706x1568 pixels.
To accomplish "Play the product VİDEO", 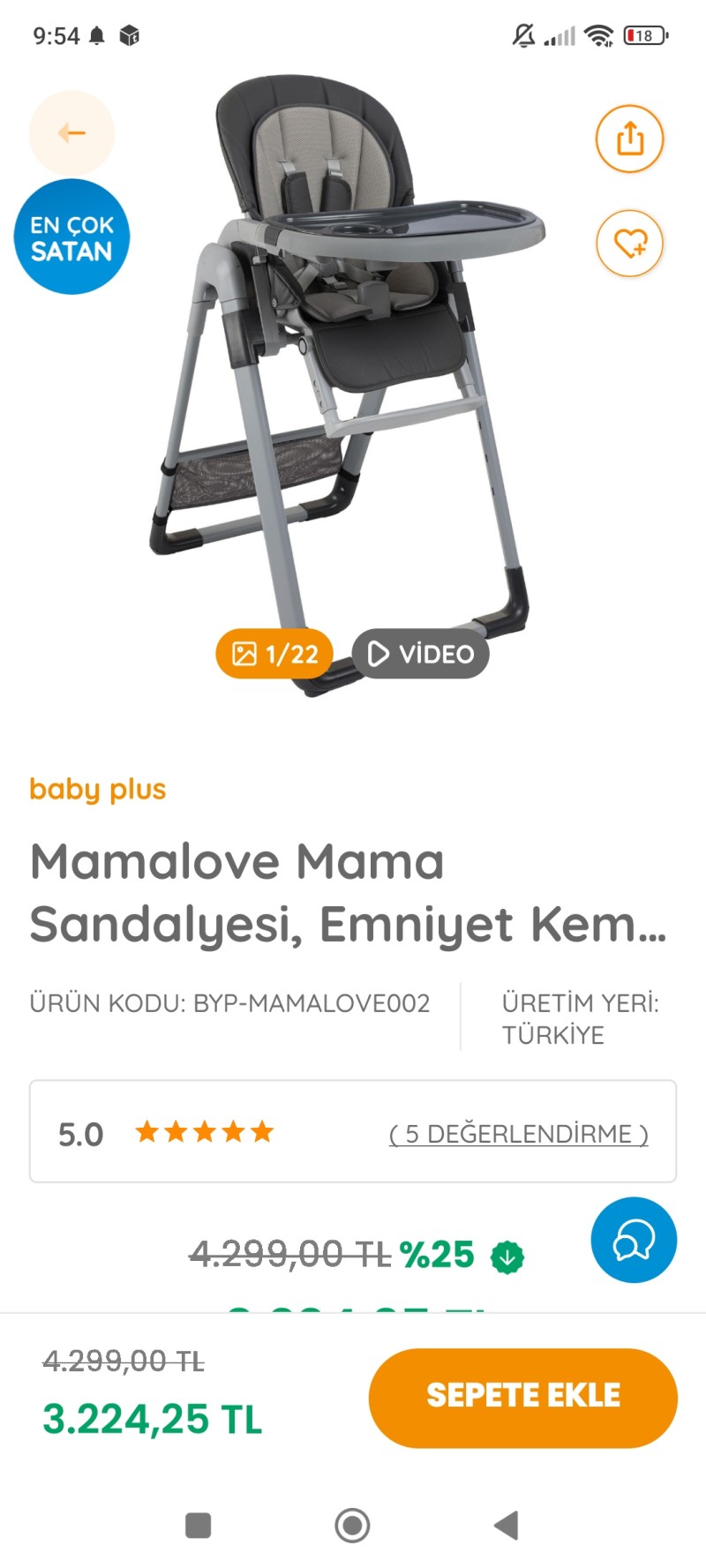I will tap(420, 654).
